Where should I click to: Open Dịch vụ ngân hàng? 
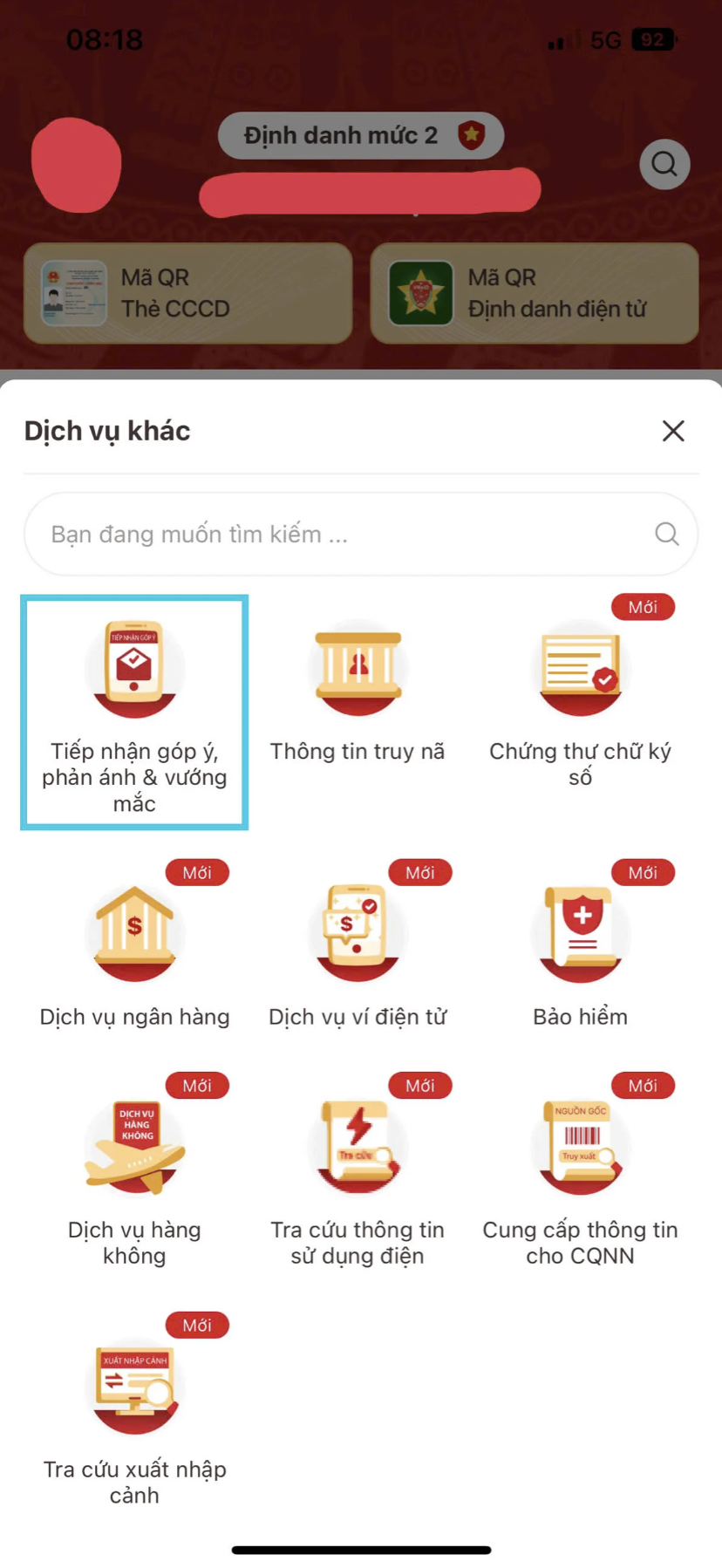click(x=134, y=955)
